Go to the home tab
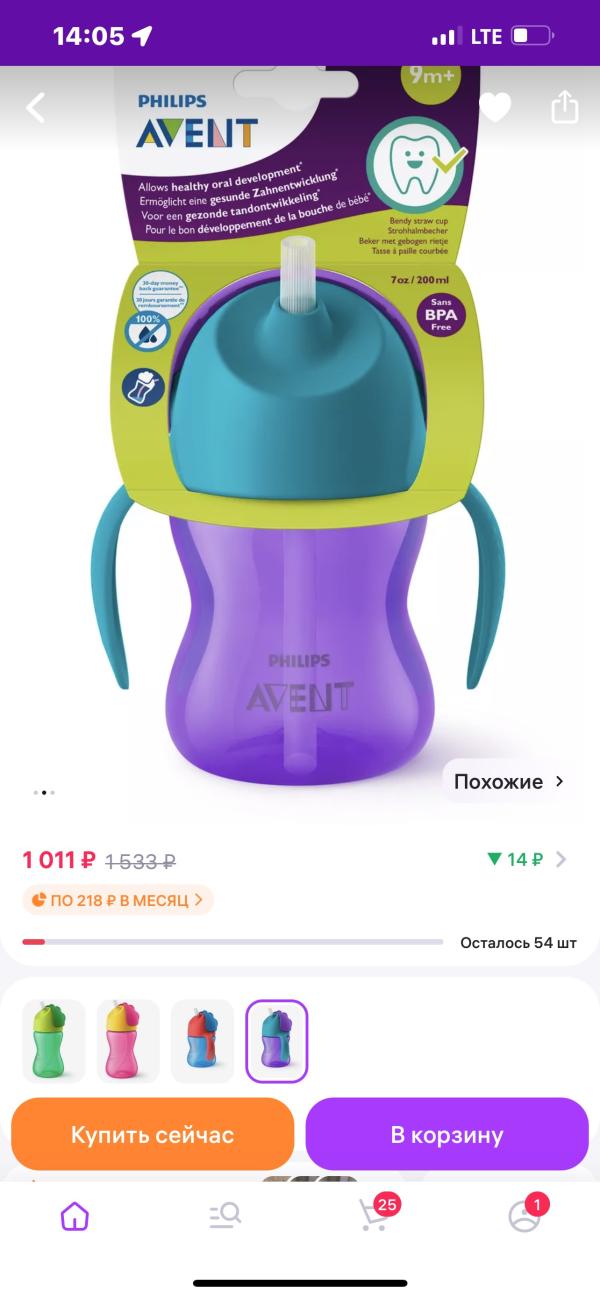This screenshot has height=1297, width=600. click(x=75, y=1216)
